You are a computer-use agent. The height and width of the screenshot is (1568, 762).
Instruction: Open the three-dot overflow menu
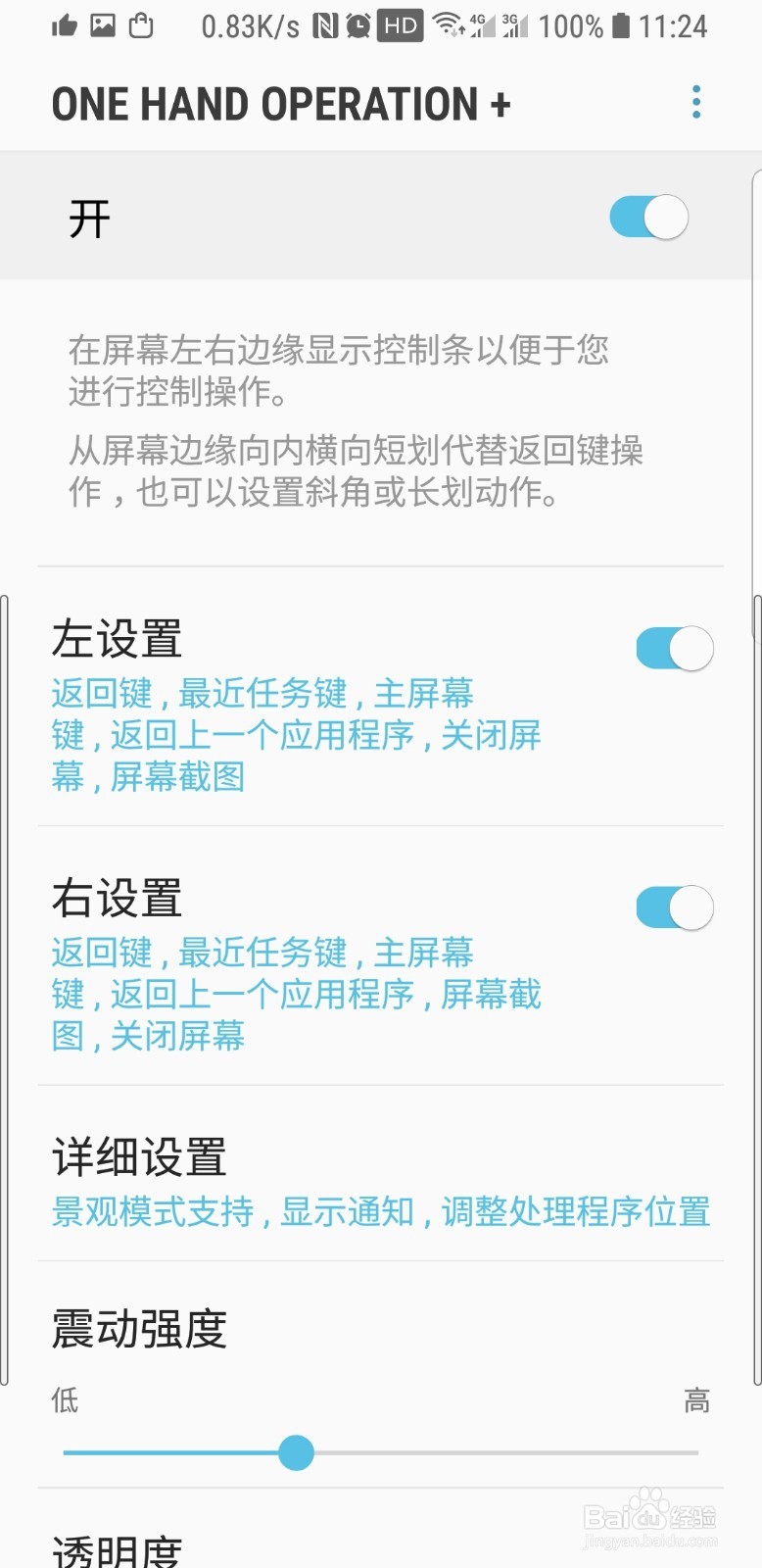coord(696,102)
